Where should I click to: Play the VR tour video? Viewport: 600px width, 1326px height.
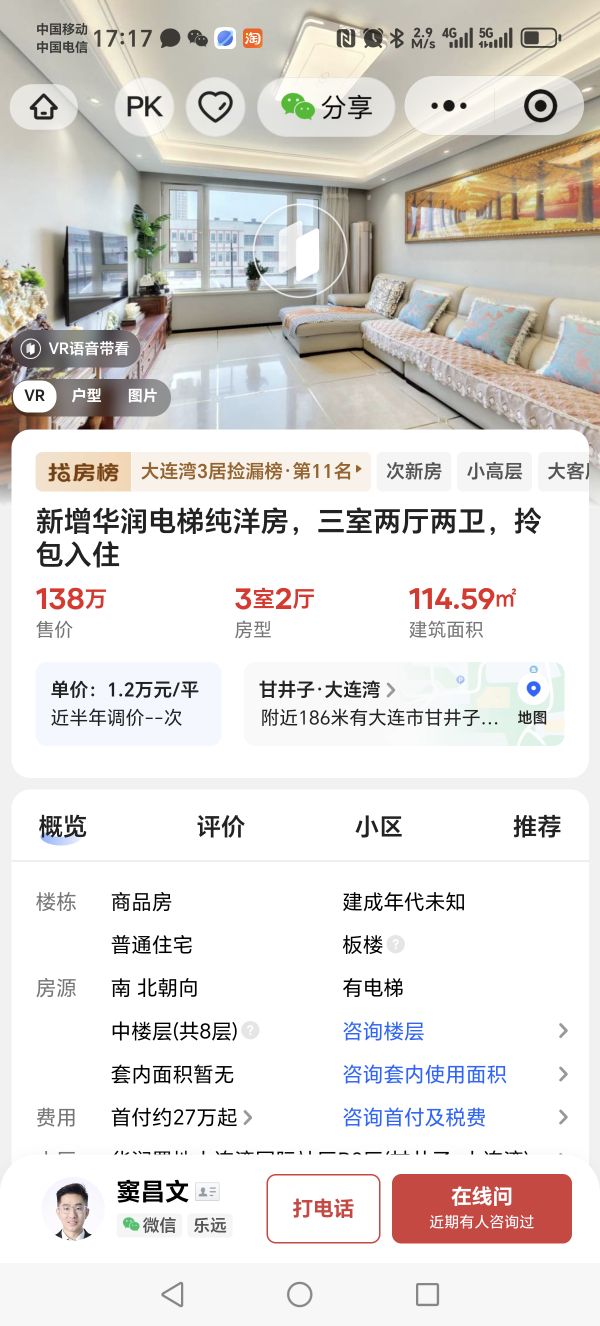click(x=299, y=250)
